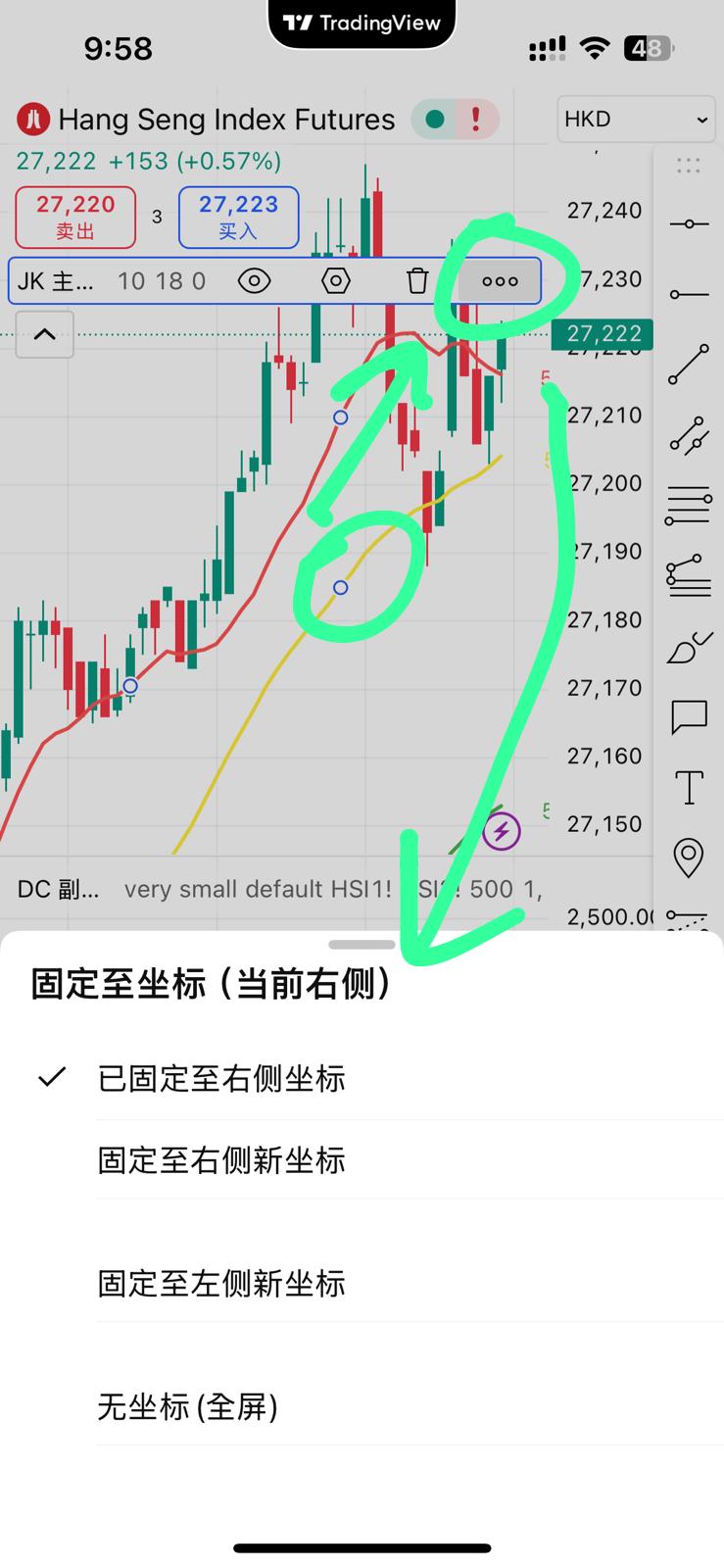
Task: Tap the blue 买入 27,223 button
Action: (238, 217)
